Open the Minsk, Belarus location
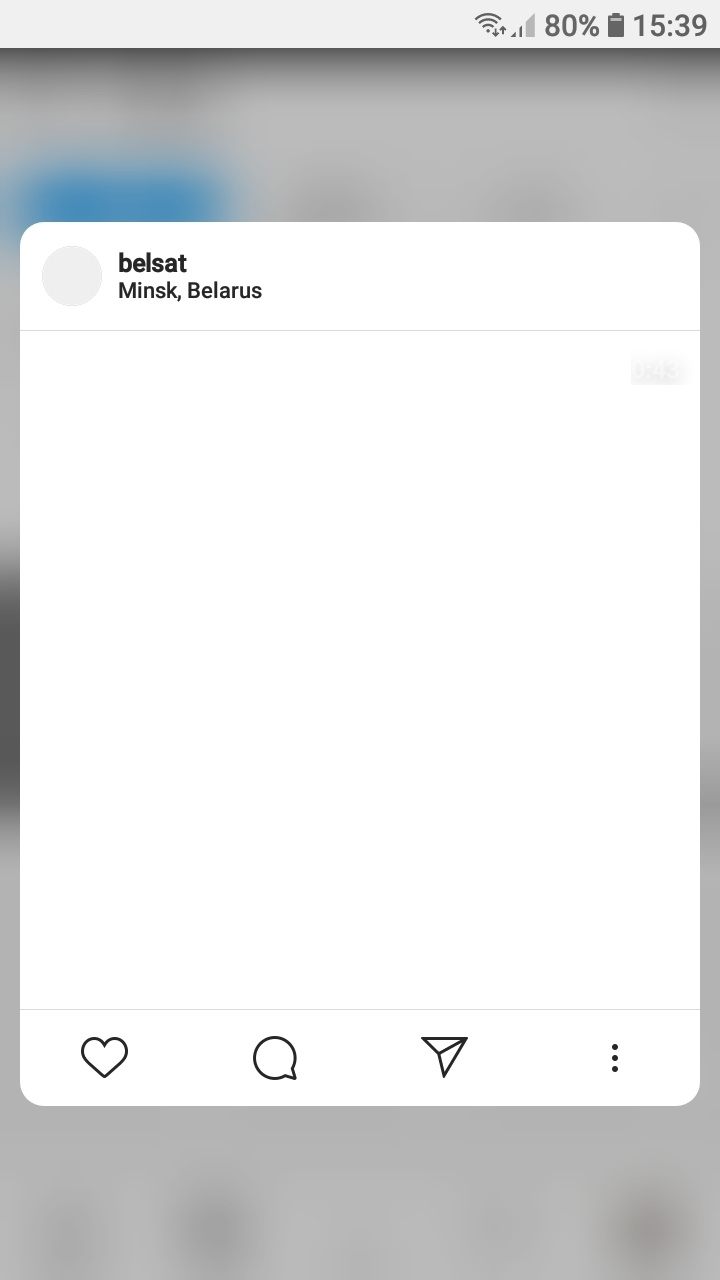Screen dimensions: 720x1280 pos(190,291)
